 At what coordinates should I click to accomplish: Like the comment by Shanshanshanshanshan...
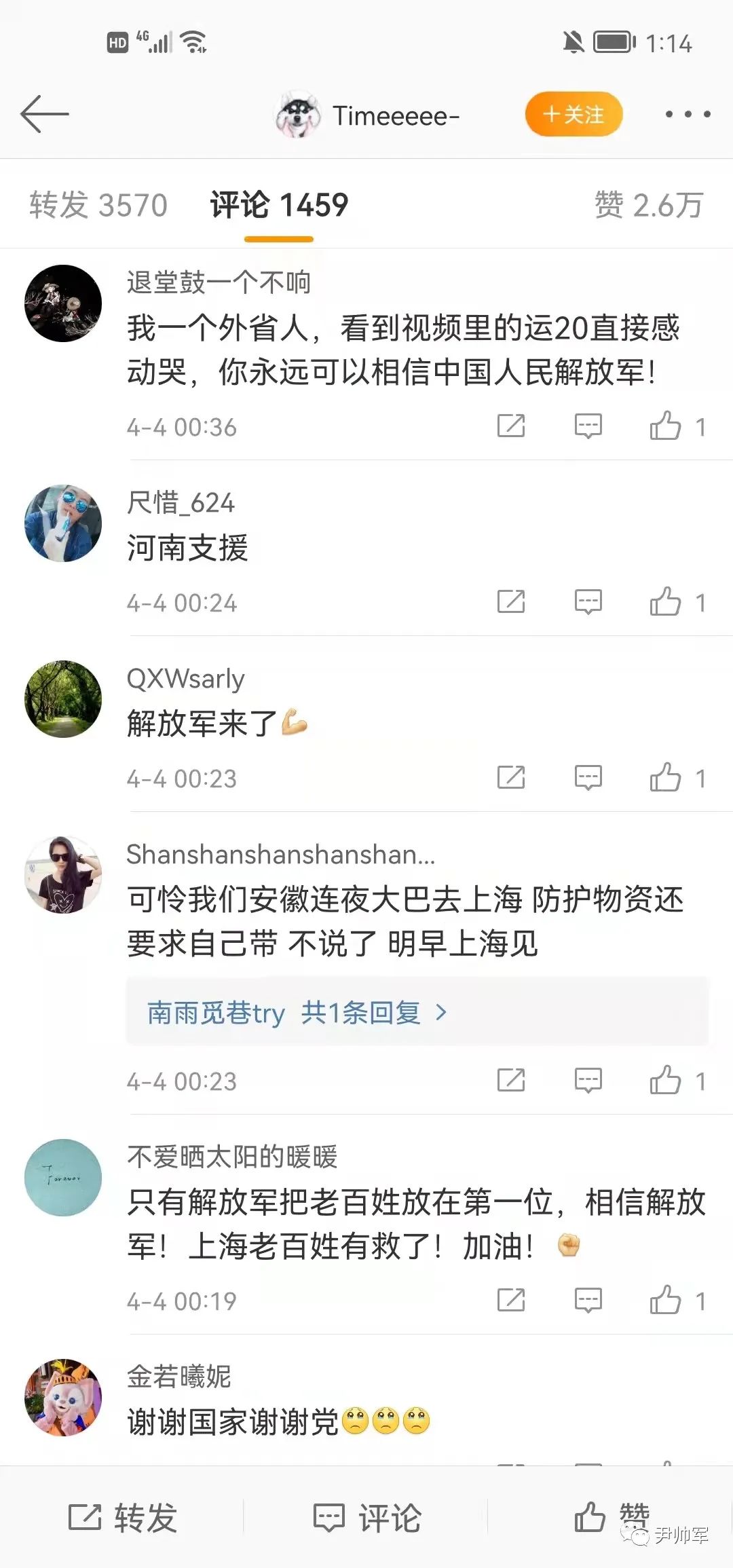click(666, 1081)
